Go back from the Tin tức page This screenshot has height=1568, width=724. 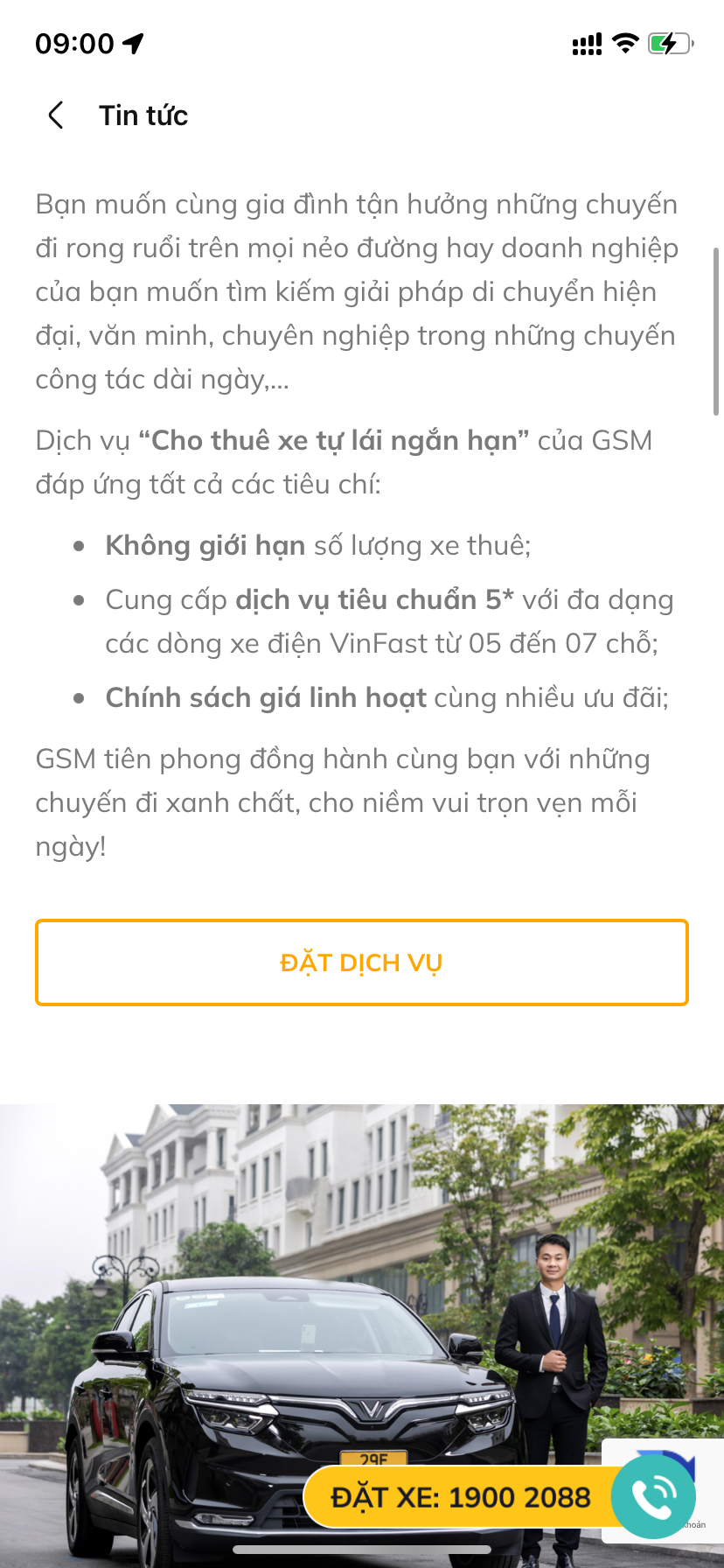click(56, 115)
